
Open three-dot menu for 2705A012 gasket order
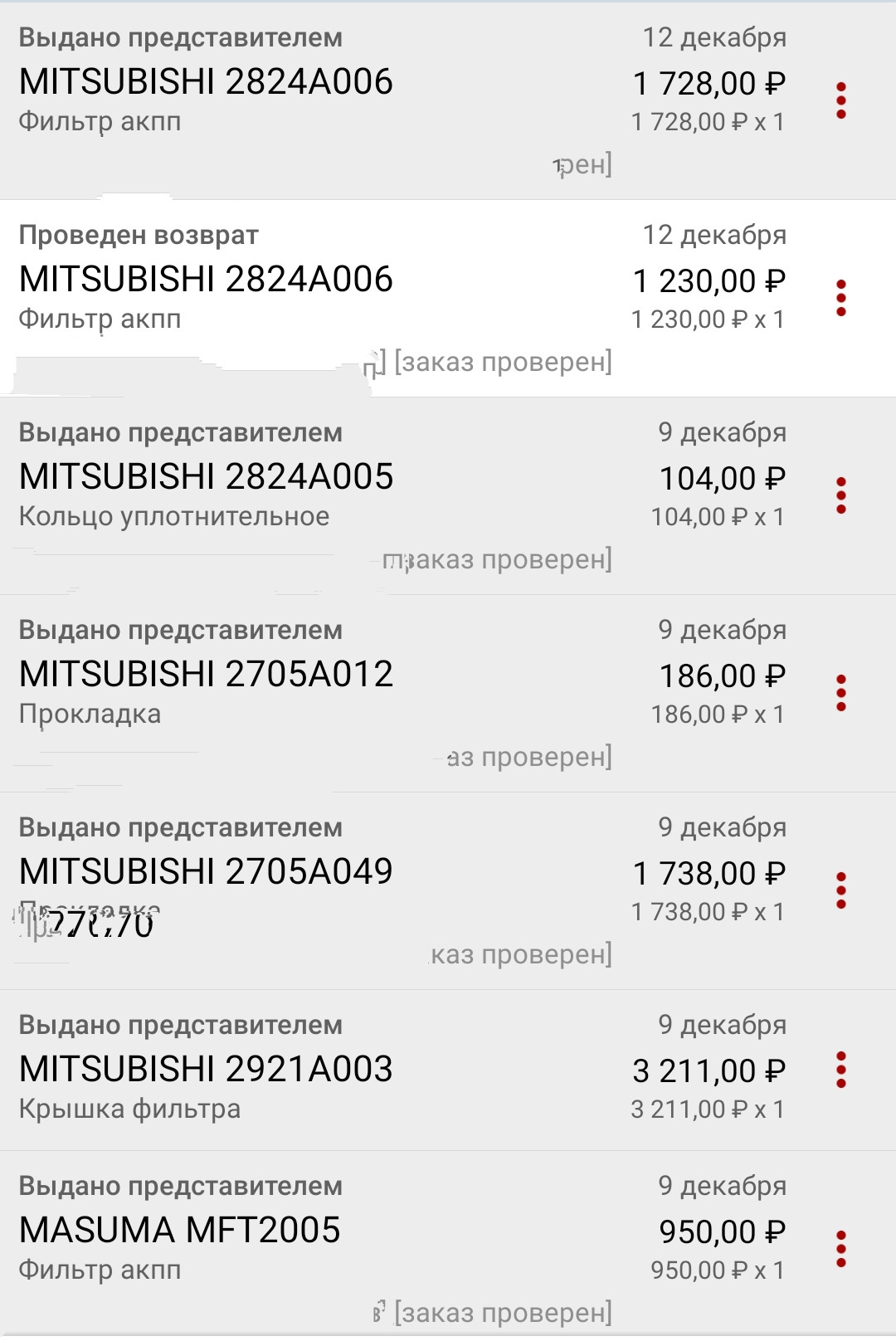coord(843,691)
